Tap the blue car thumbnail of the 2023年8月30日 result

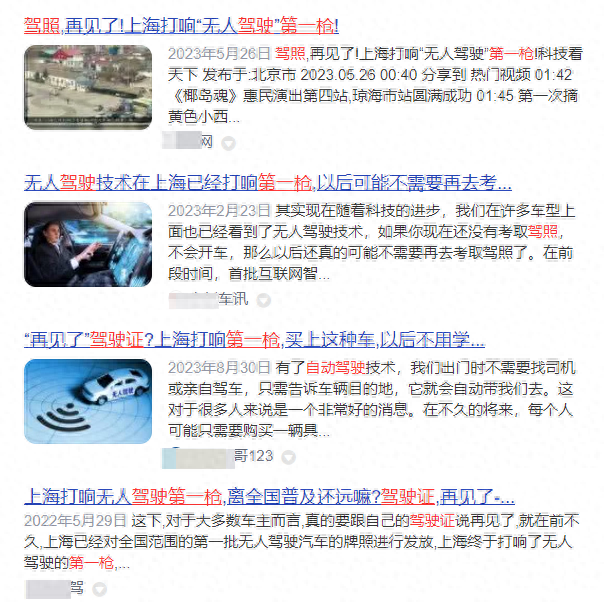coord(88,402)
